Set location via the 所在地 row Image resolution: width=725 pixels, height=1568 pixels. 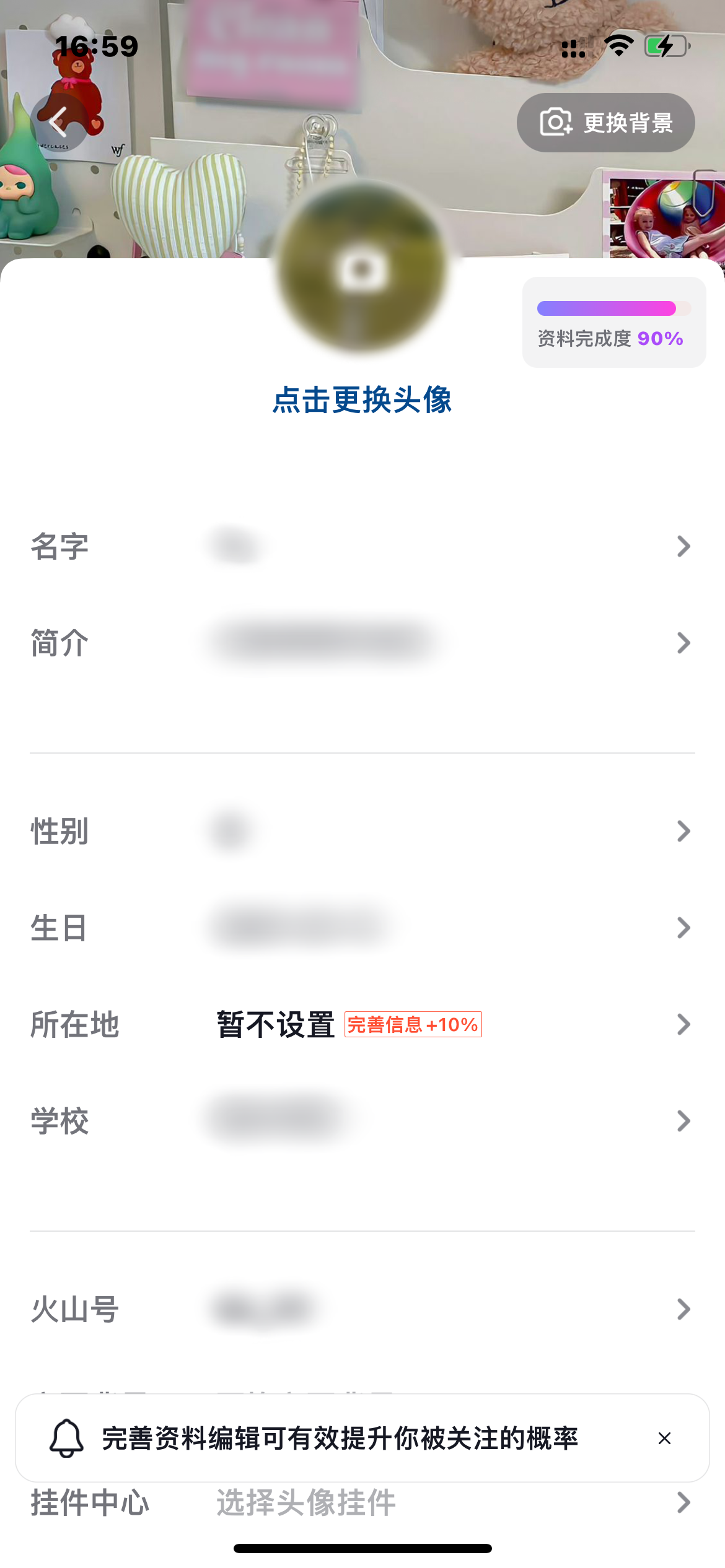362,1024
